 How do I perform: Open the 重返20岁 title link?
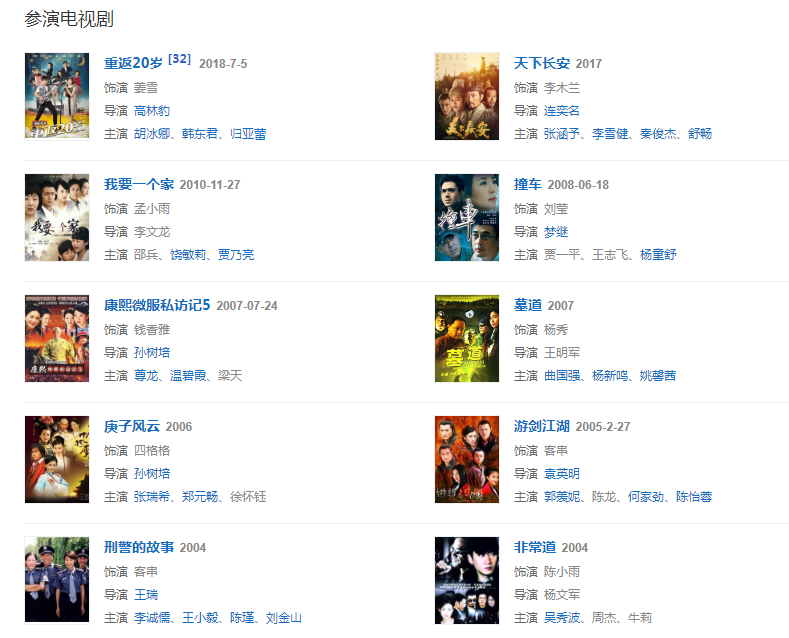tap(133, 63)
